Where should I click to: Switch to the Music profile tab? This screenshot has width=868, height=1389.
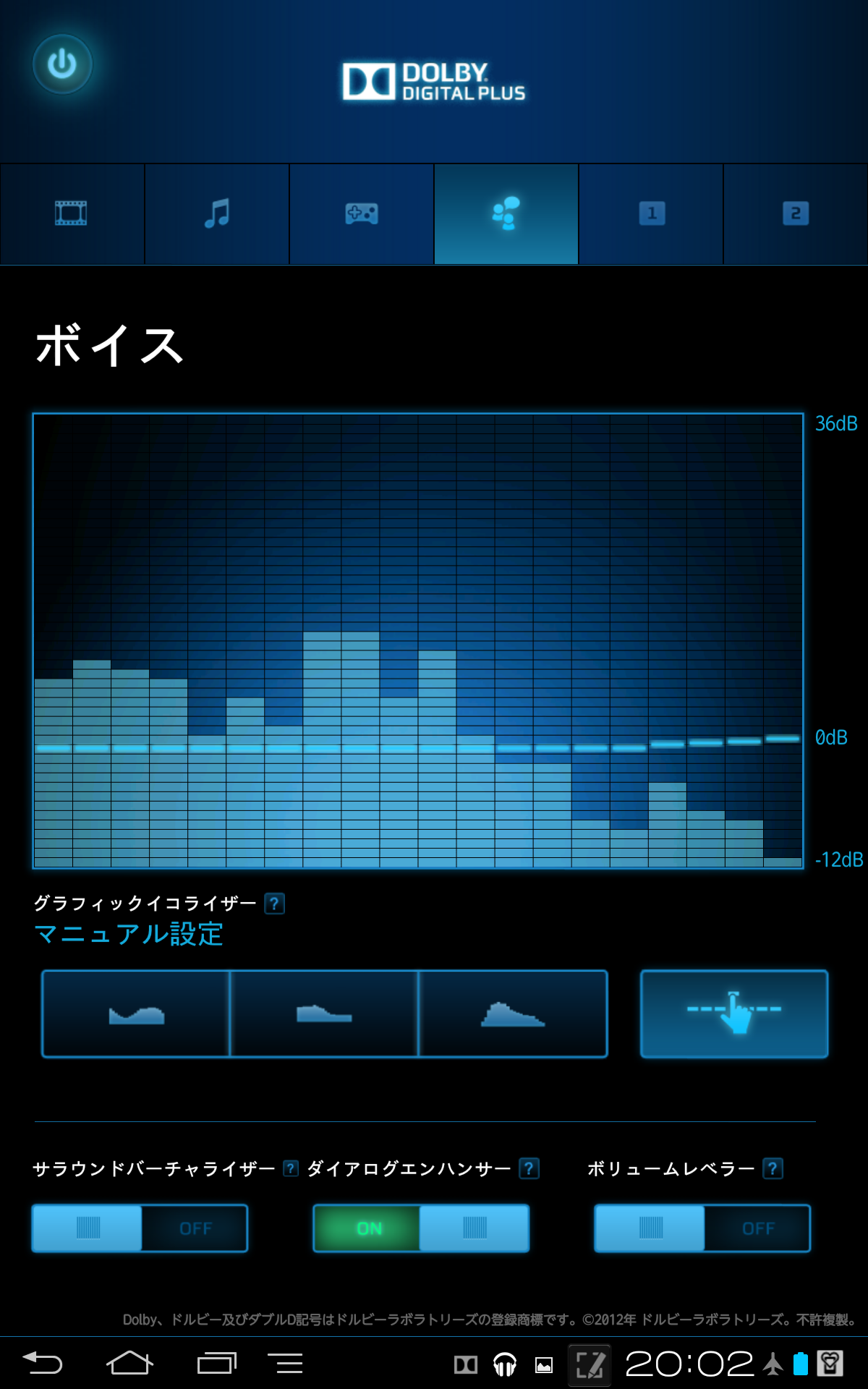[216, 213]
